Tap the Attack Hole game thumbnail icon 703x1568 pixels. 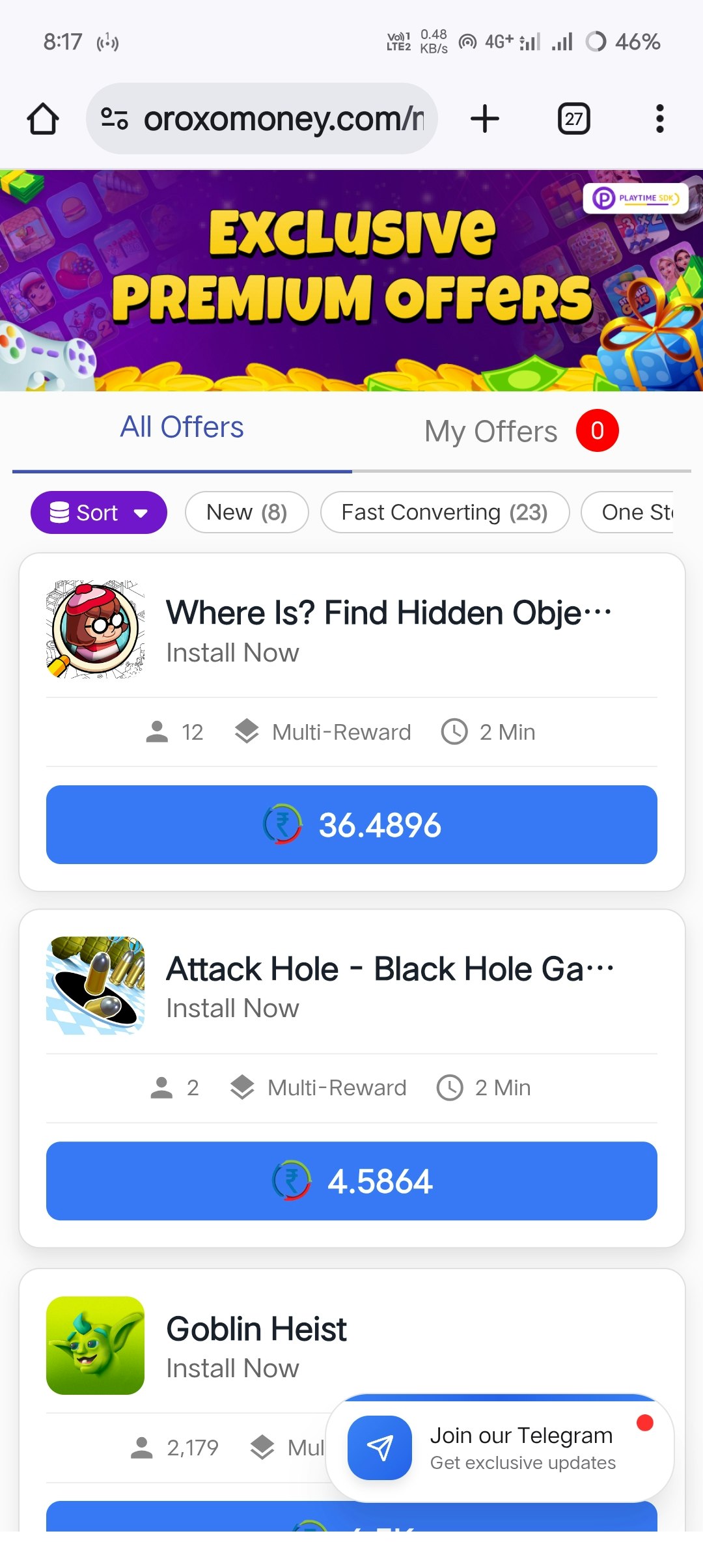coord(95,985)
